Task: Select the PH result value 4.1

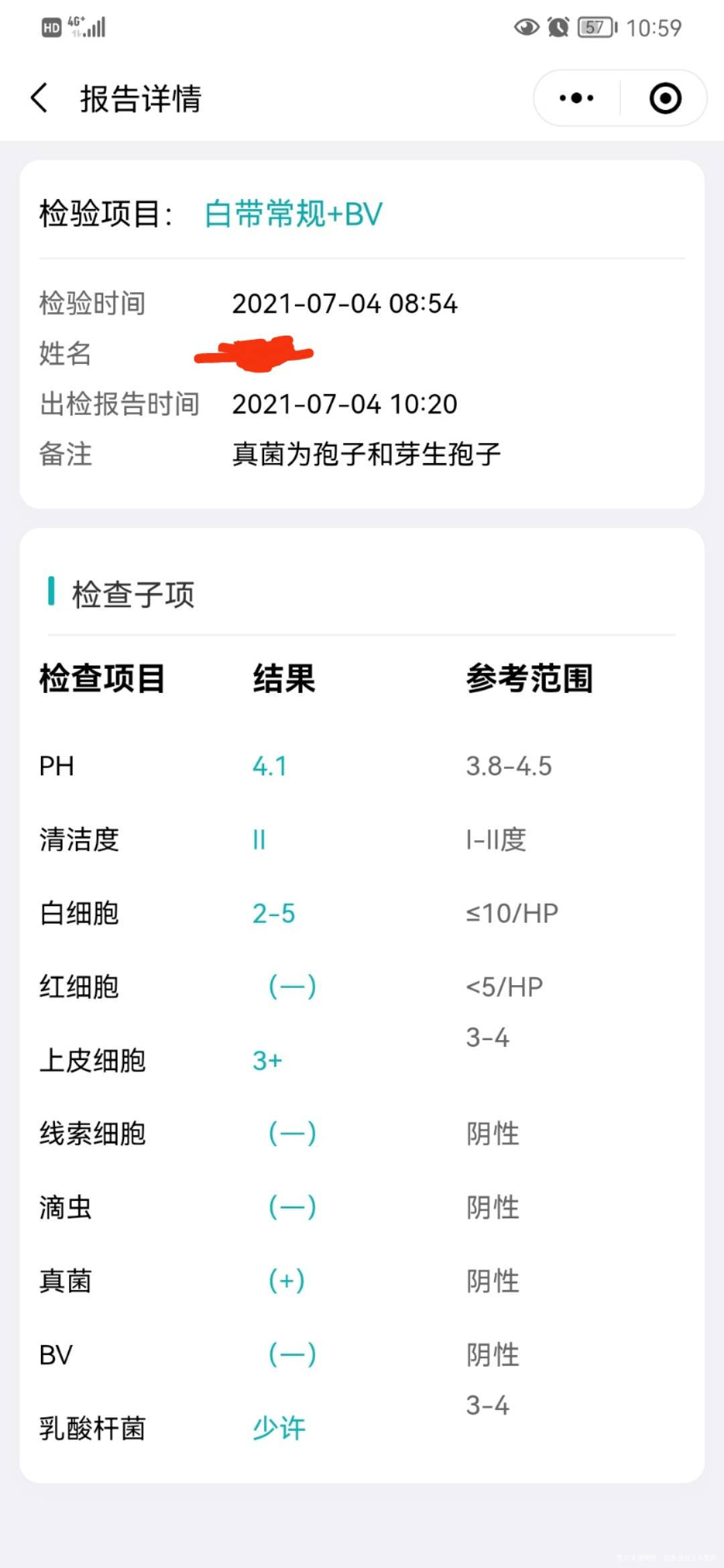Action: (x=271, y=766)
